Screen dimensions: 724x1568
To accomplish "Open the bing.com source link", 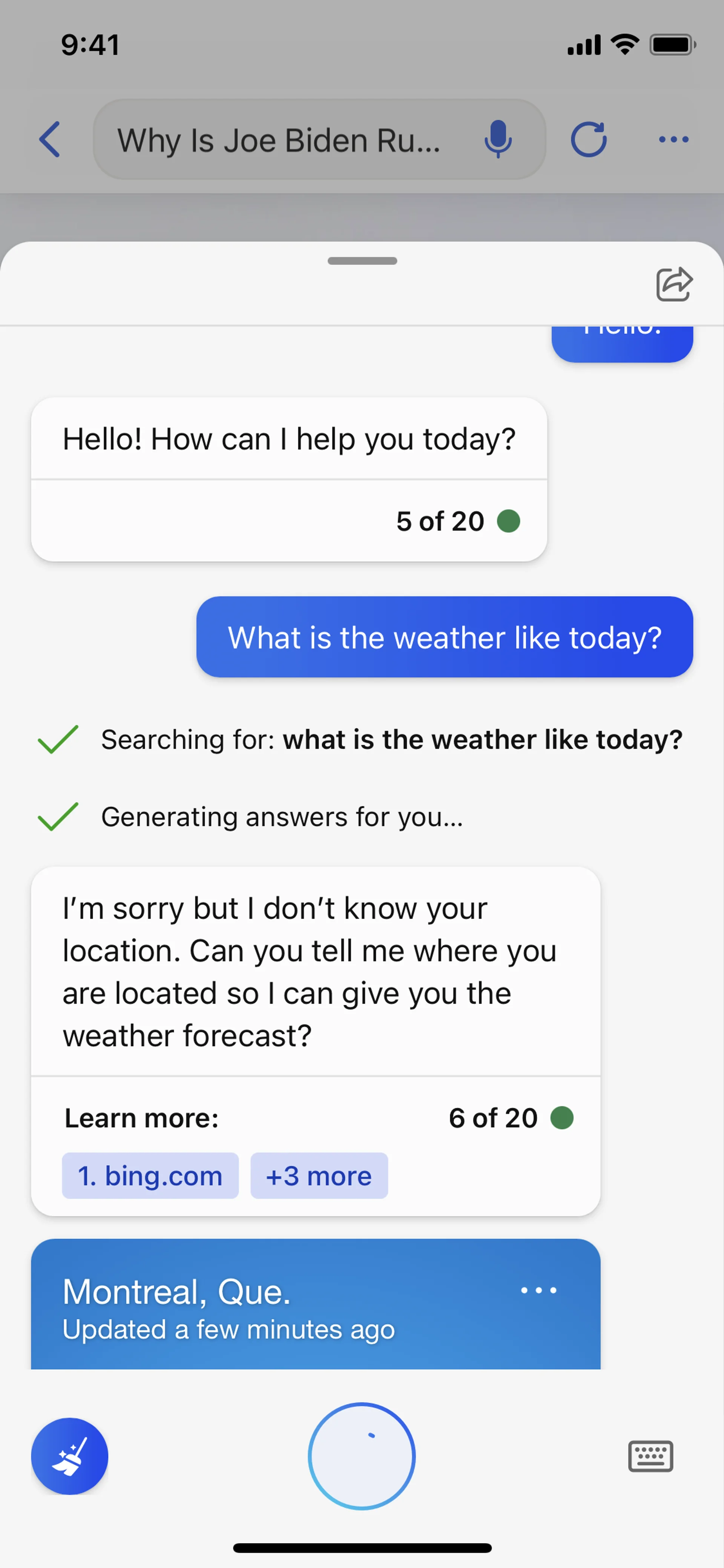I will pos(150,1175).
